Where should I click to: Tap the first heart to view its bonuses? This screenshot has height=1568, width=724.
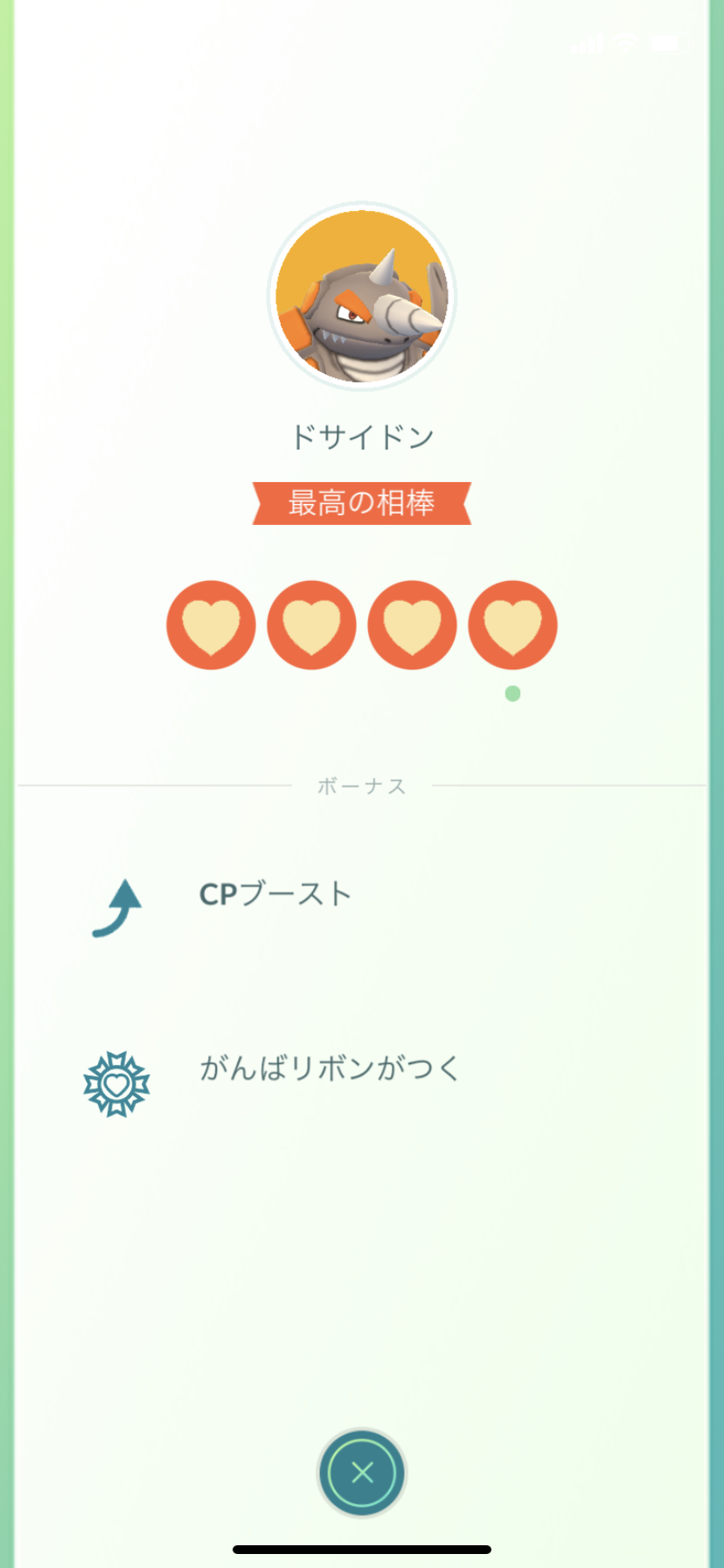pyautogui.click(x=211, y=625)
